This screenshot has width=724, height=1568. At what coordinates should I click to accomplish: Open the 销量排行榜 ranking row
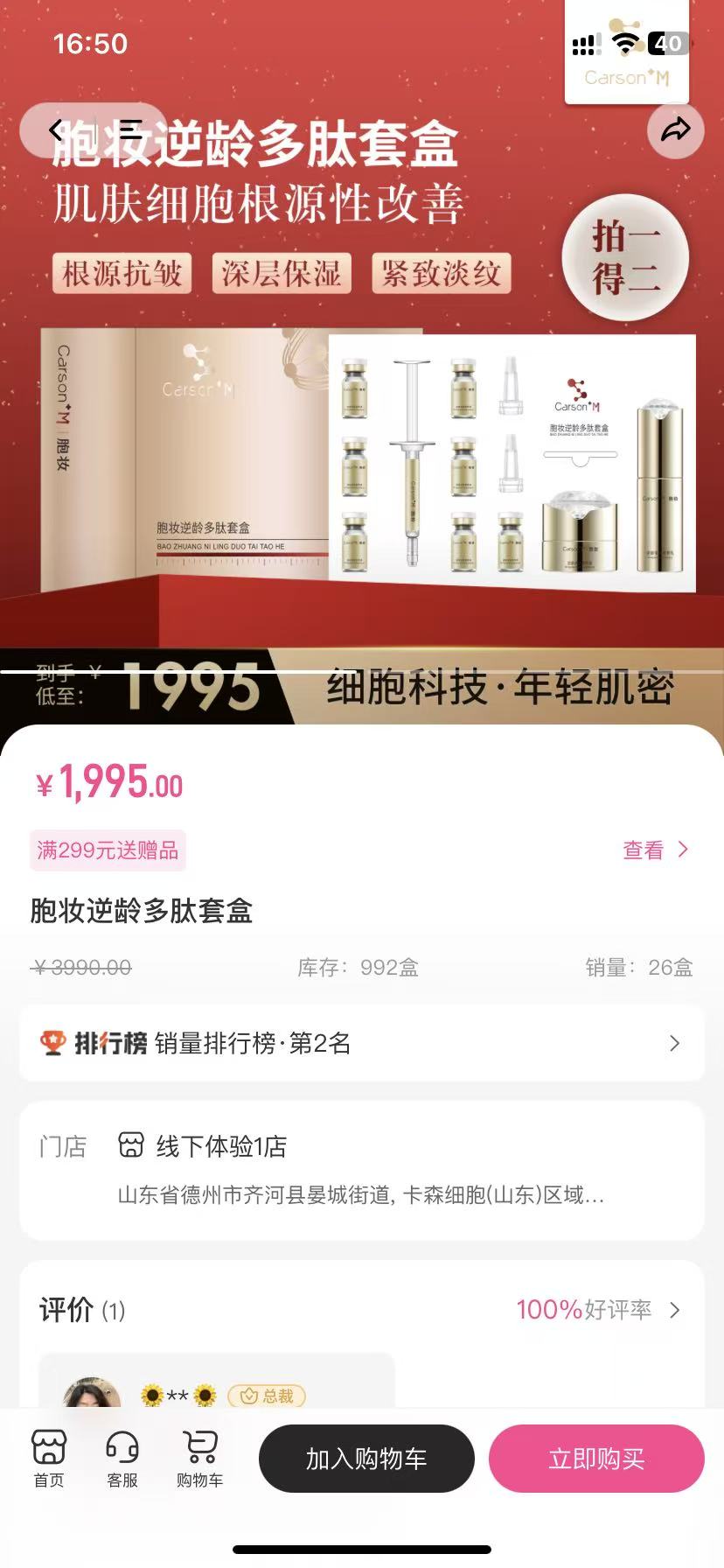pos(362,1043)
